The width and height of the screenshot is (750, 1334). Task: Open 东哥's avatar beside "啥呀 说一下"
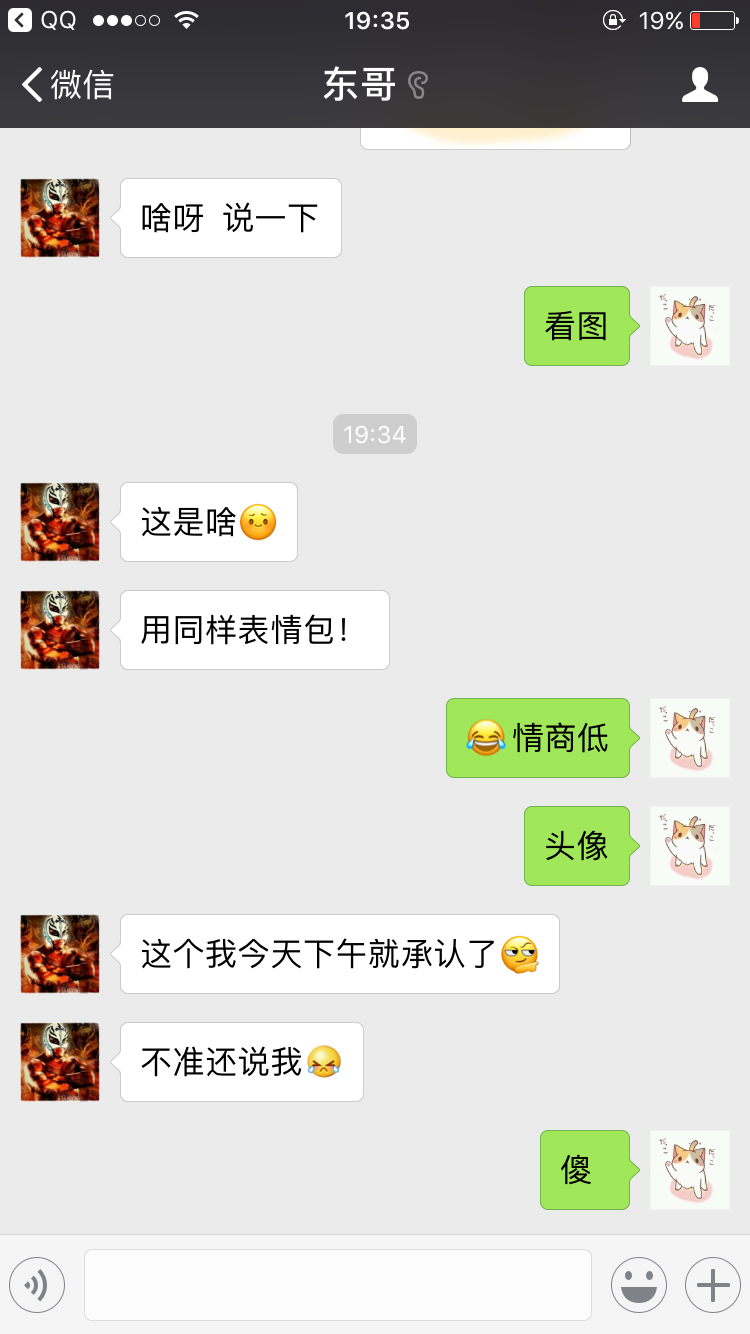(60, 218)
